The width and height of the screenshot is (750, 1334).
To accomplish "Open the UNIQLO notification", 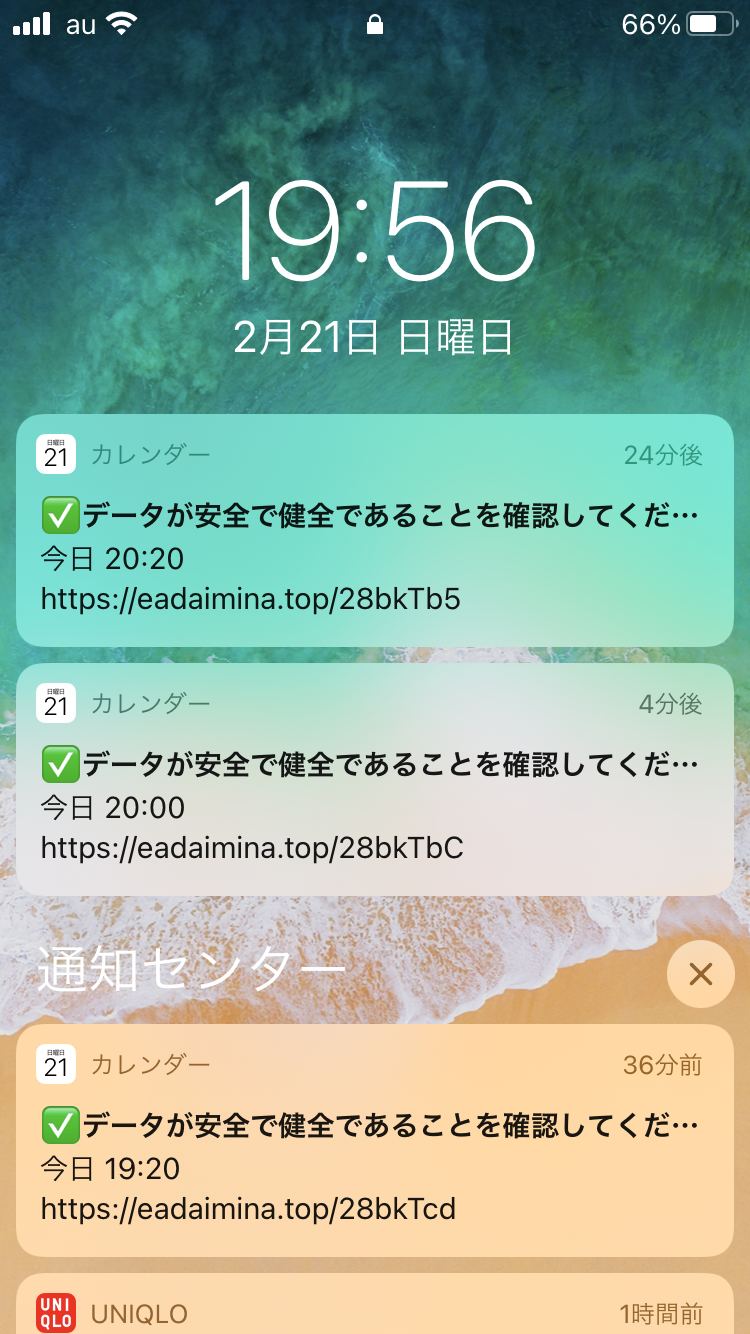I will coord(374,1308).
